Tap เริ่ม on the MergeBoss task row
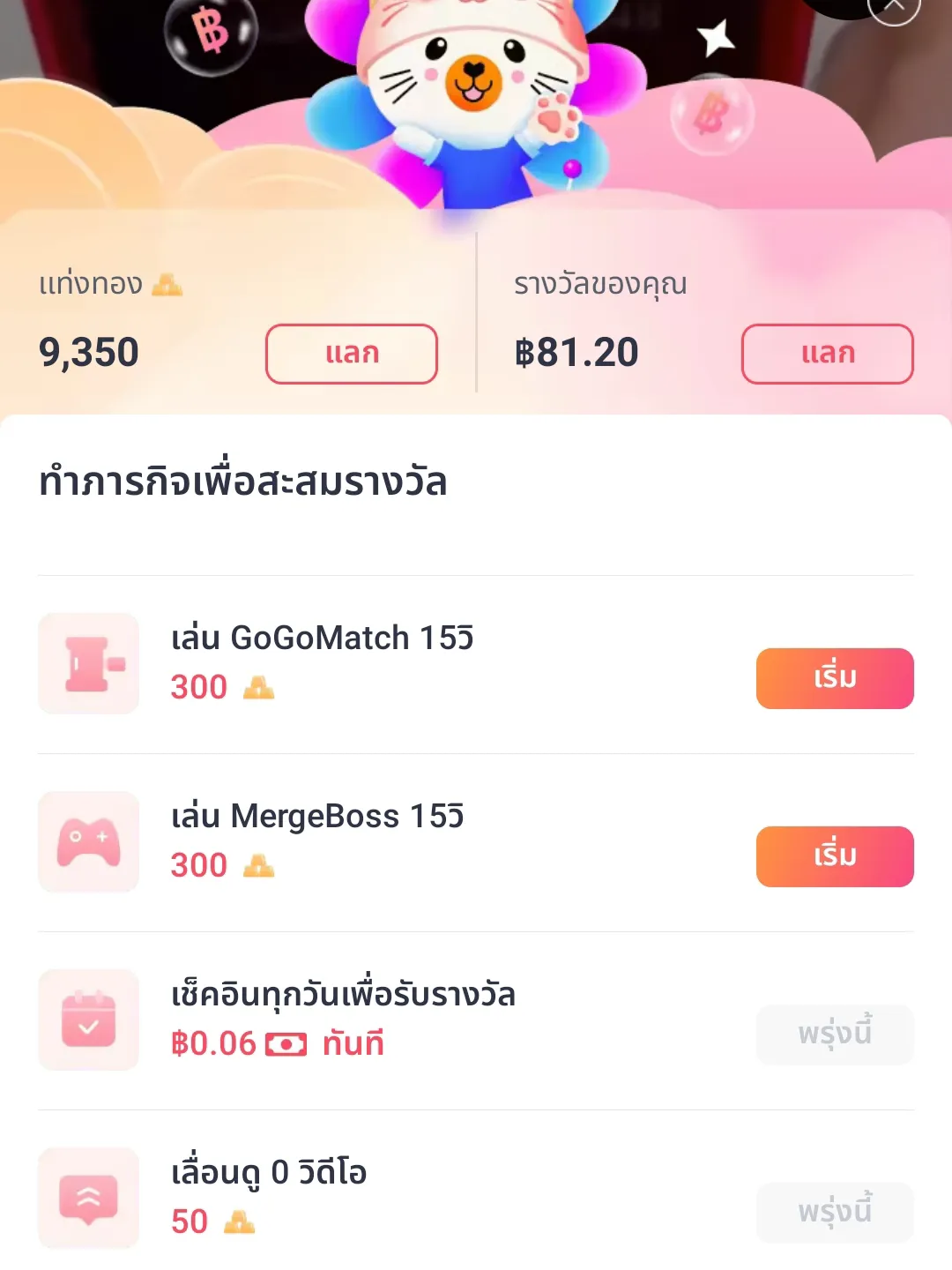Screen dimensions: 952x1270 click(x=834, y=856)
